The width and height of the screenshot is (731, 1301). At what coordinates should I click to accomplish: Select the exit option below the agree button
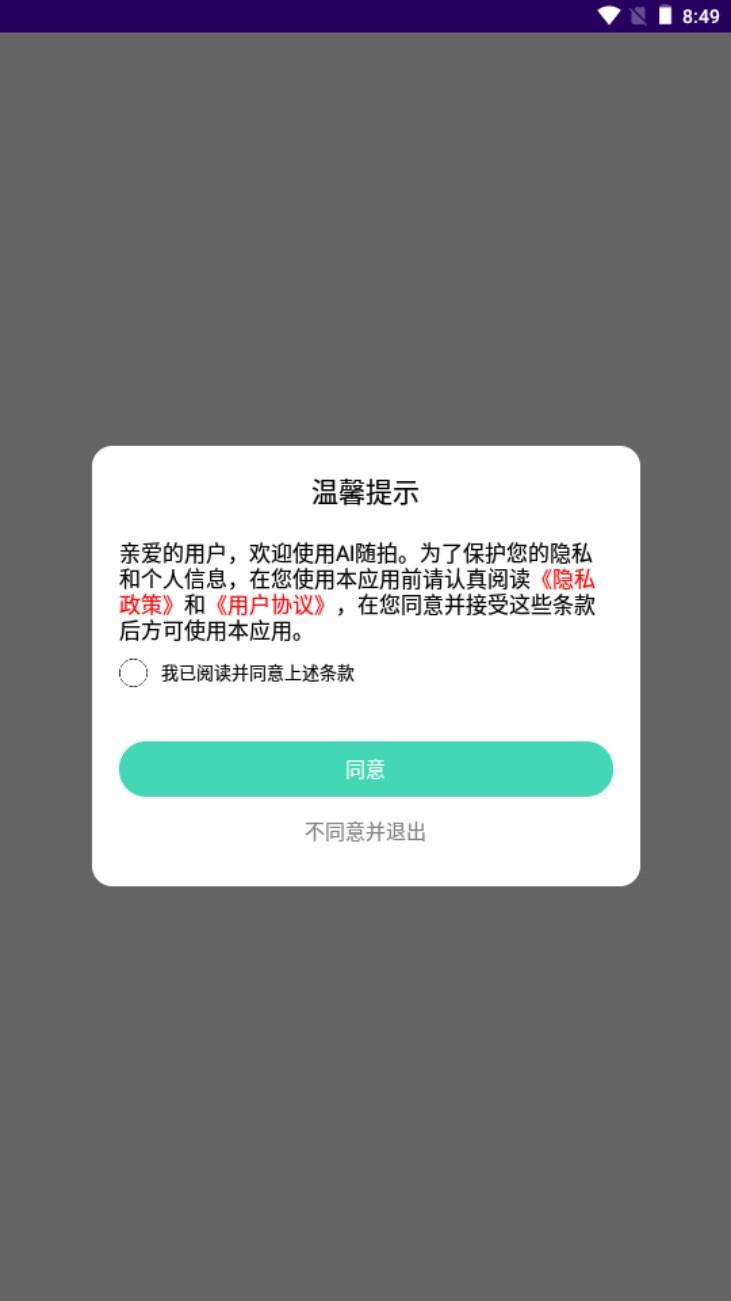click(x=366, y=833)
